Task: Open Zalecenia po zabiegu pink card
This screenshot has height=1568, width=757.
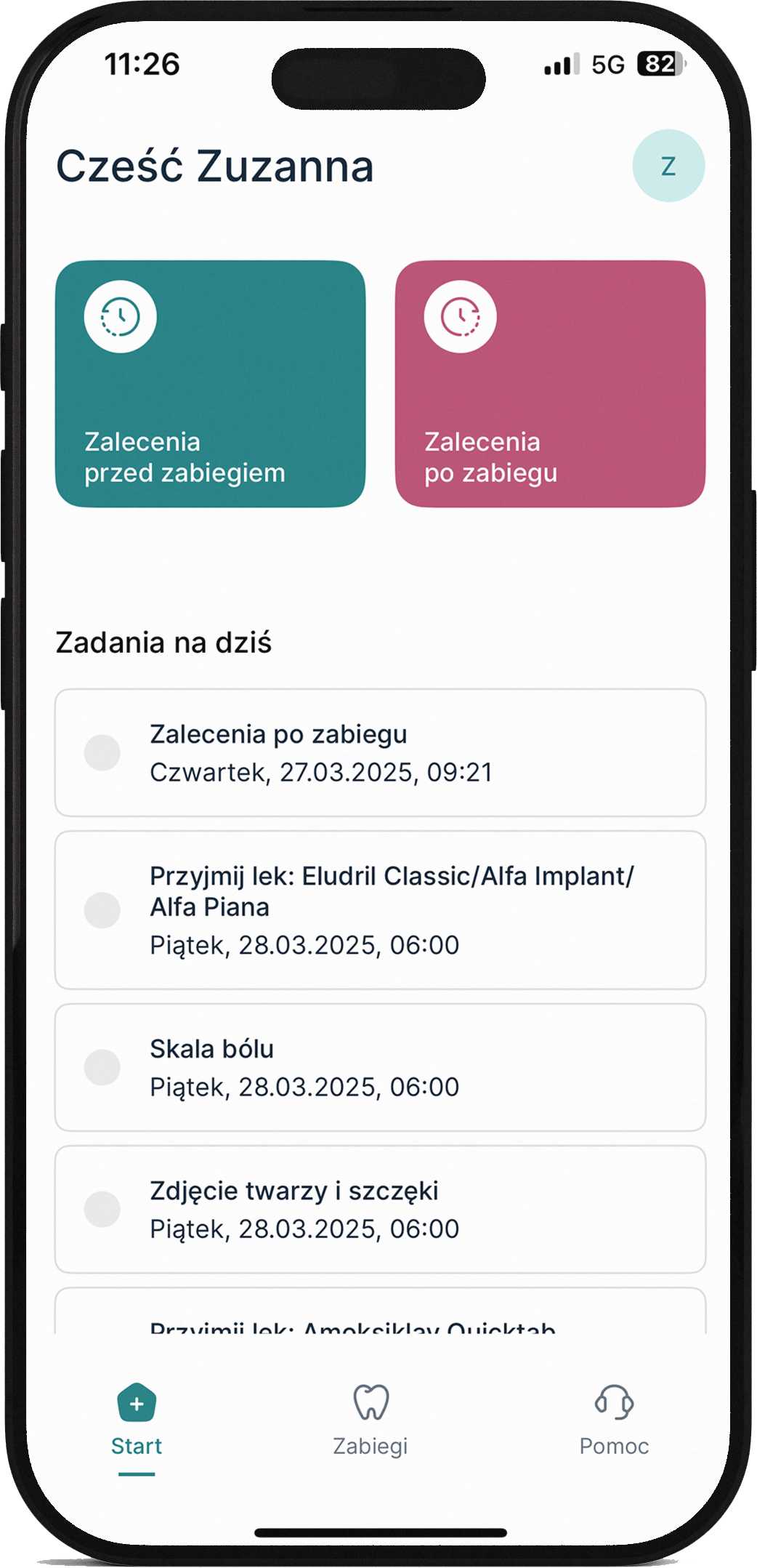Action: pyautogui.click(x=550, y=383)
